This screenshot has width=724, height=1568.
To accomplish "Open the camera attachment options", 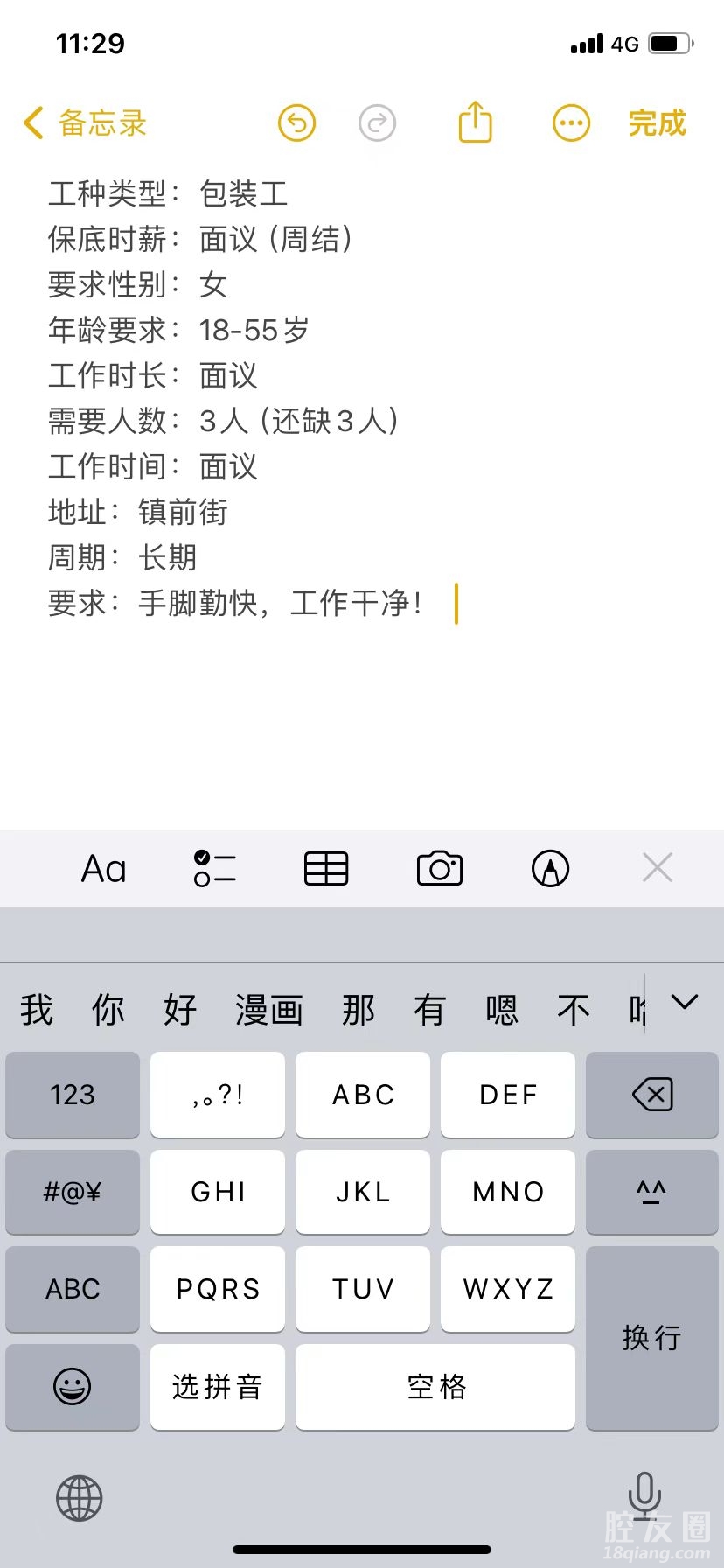I will coord(439,869).
